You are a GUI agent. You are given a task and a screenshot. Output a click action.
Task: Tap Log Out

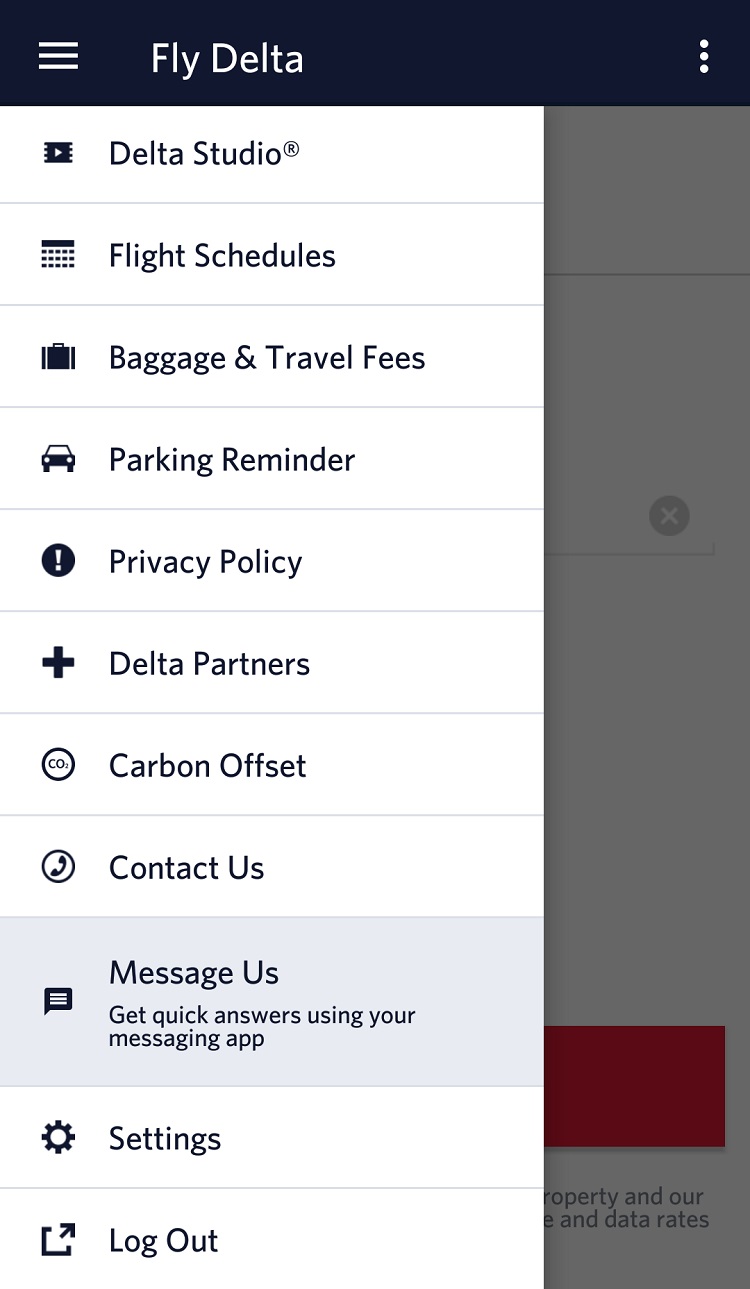pyautogui.click(x=272, y=1240)
